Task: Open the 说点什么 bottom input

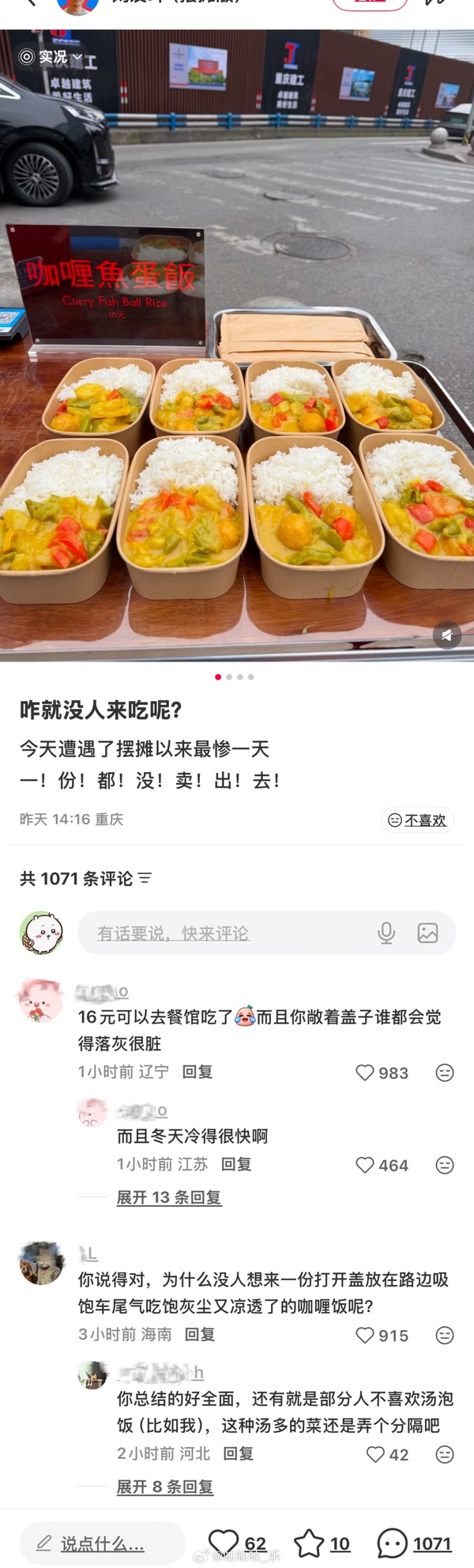Action: [101, 1543]
